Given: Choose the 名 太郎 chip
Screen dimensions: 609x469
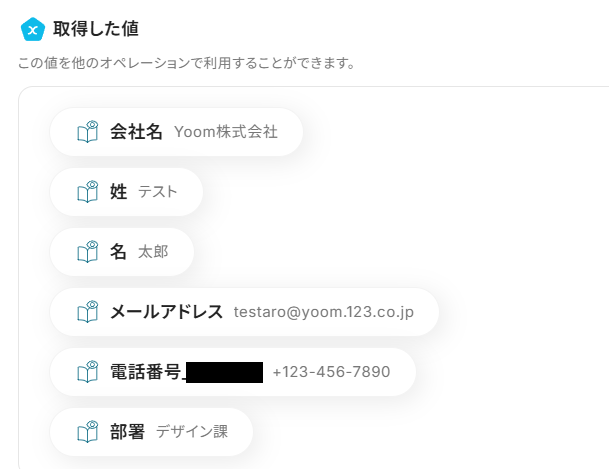Looking at the screenshot, I should pos(123,252).
